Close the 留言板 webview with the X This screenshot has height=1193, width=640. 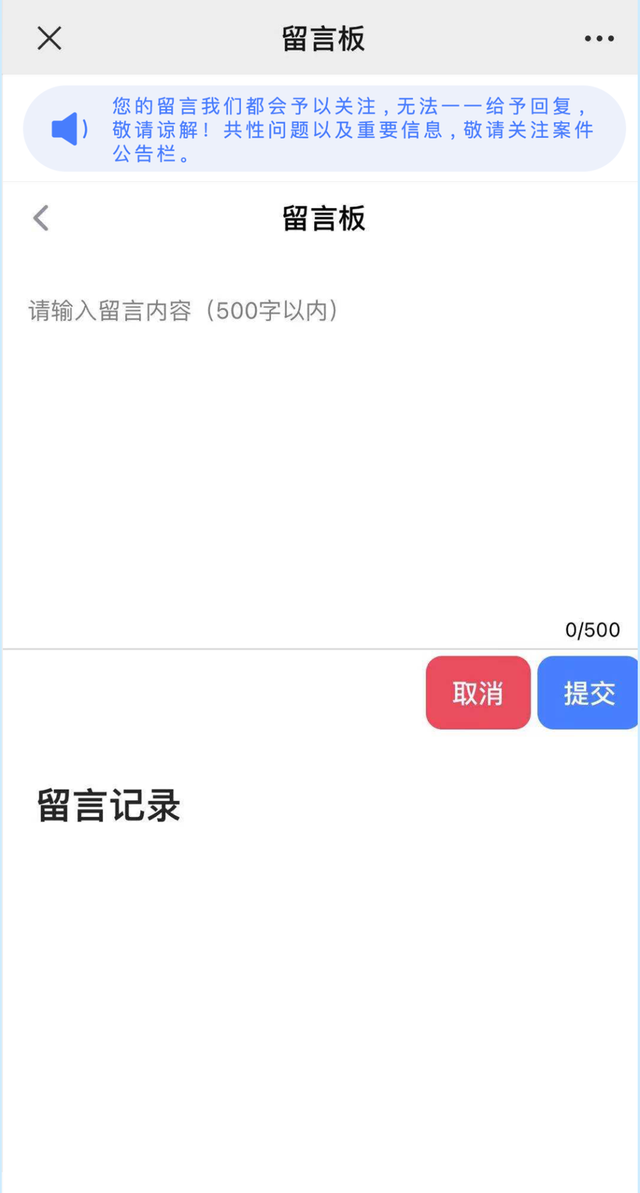pos(49,38)
